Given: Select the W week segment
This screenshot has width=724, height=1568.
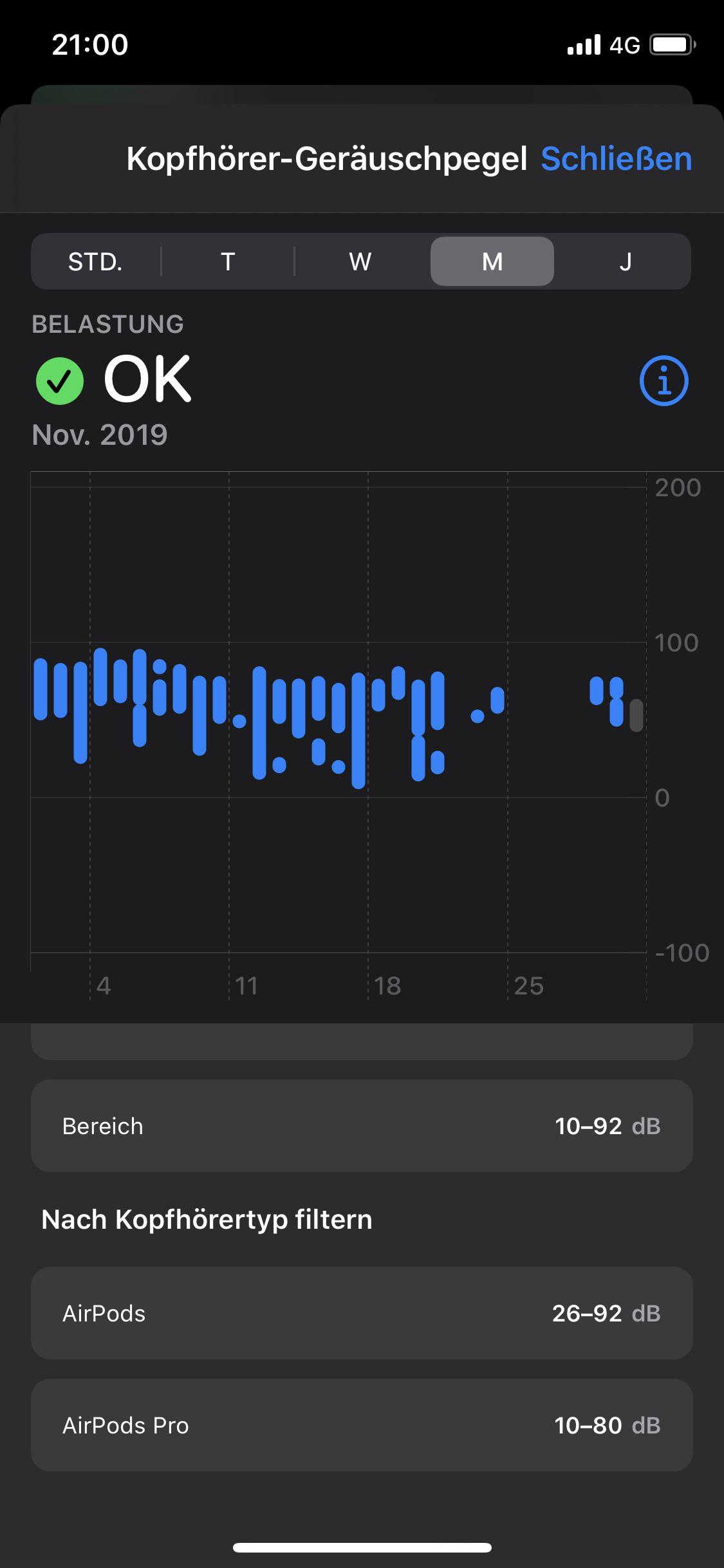Looking at the screenshot, I should tap(359, 261).
